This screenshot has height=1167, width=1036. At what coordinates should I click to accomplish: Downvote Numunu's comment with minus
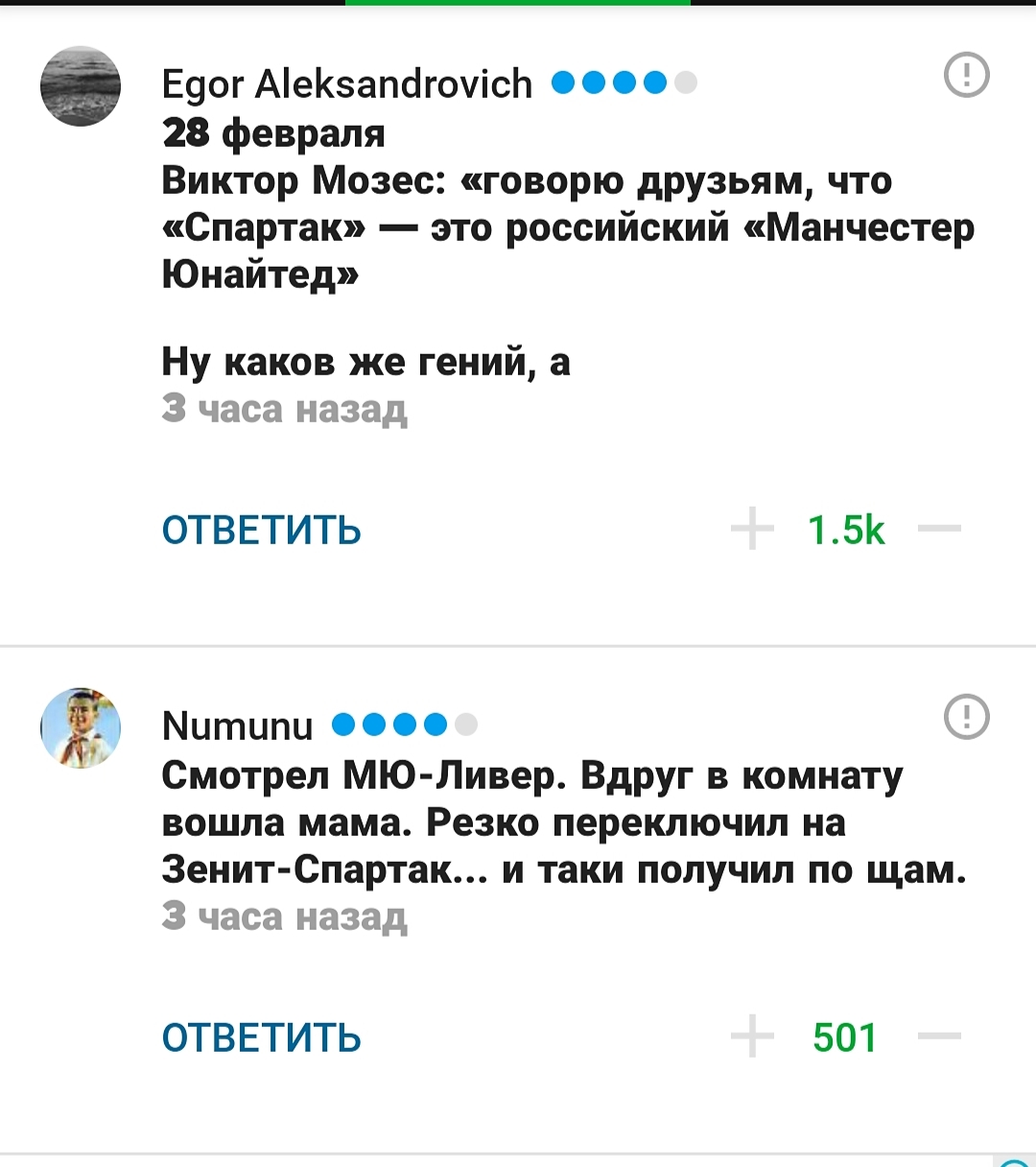939,1036
